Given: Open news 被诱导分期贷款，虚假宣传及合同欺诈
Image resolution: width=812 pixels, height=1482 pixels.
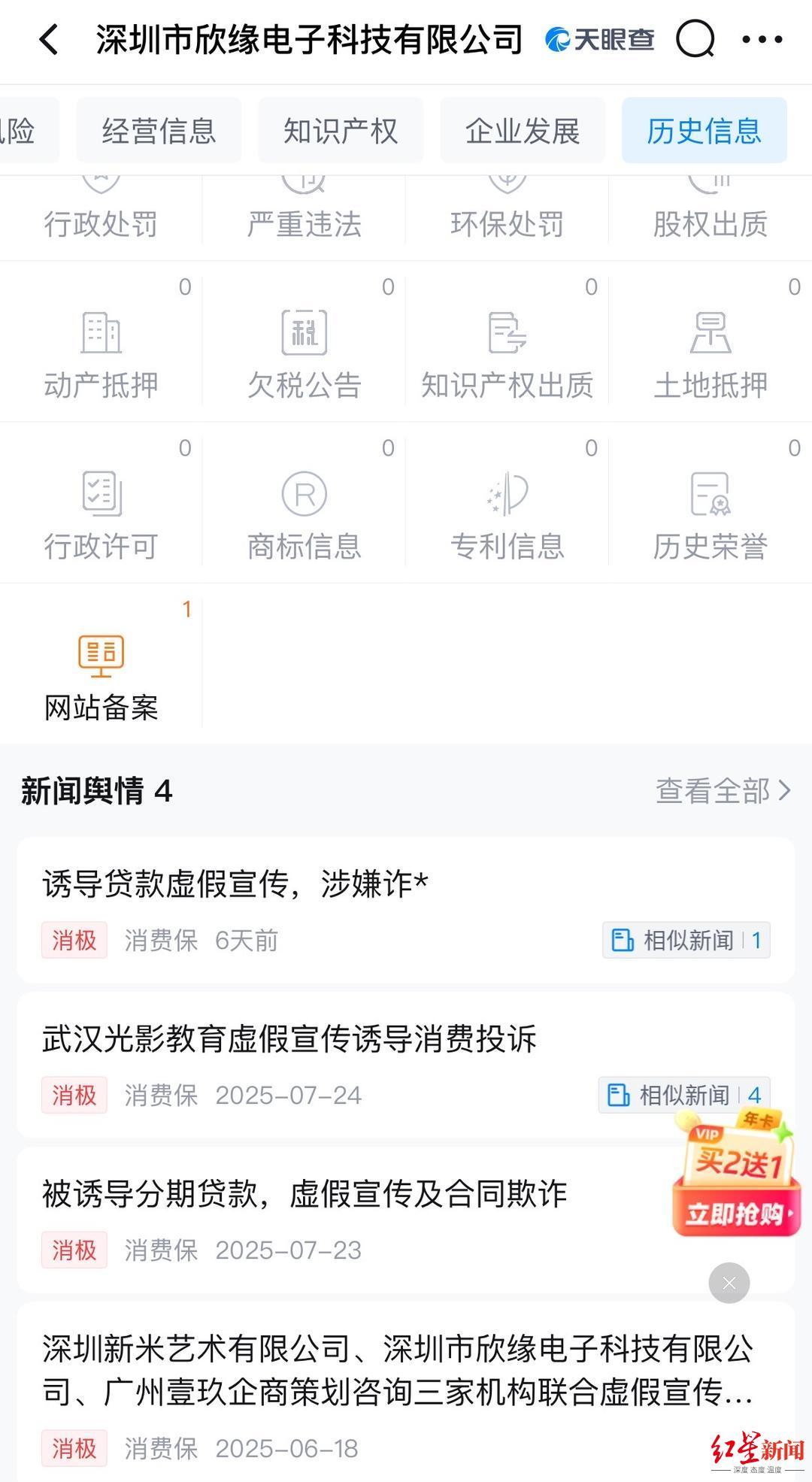Looking at the screenshot, I should coord(304,1194).
